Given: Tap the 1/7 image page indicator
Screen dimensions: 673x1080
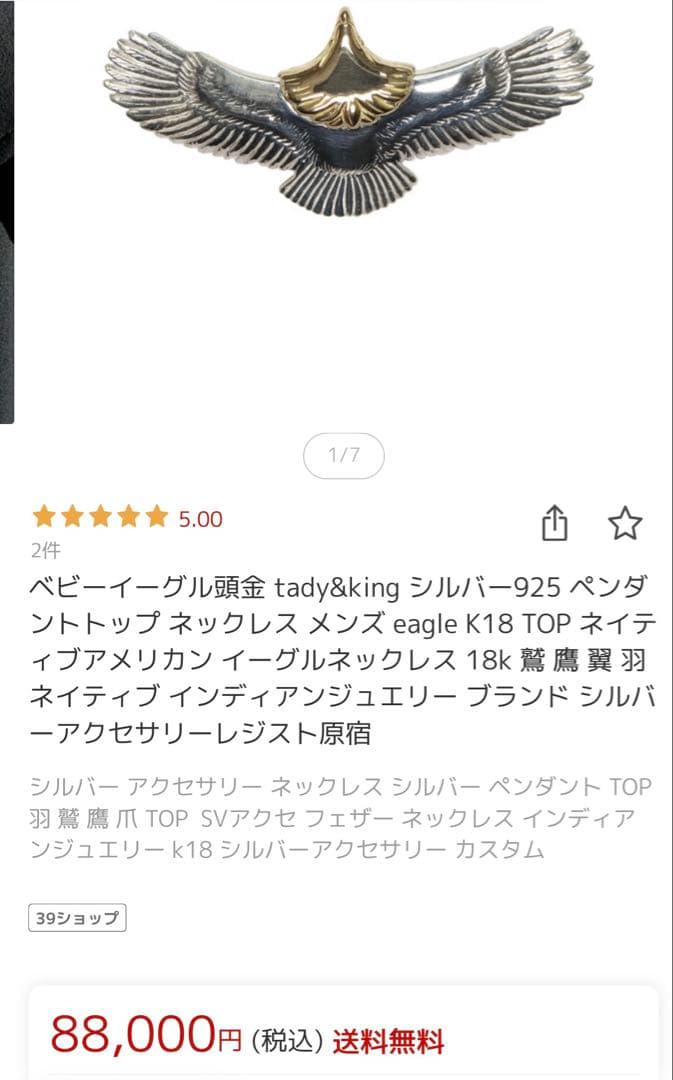Looking at the screenshot, I should pyautogui.click(x=343, y=456).
